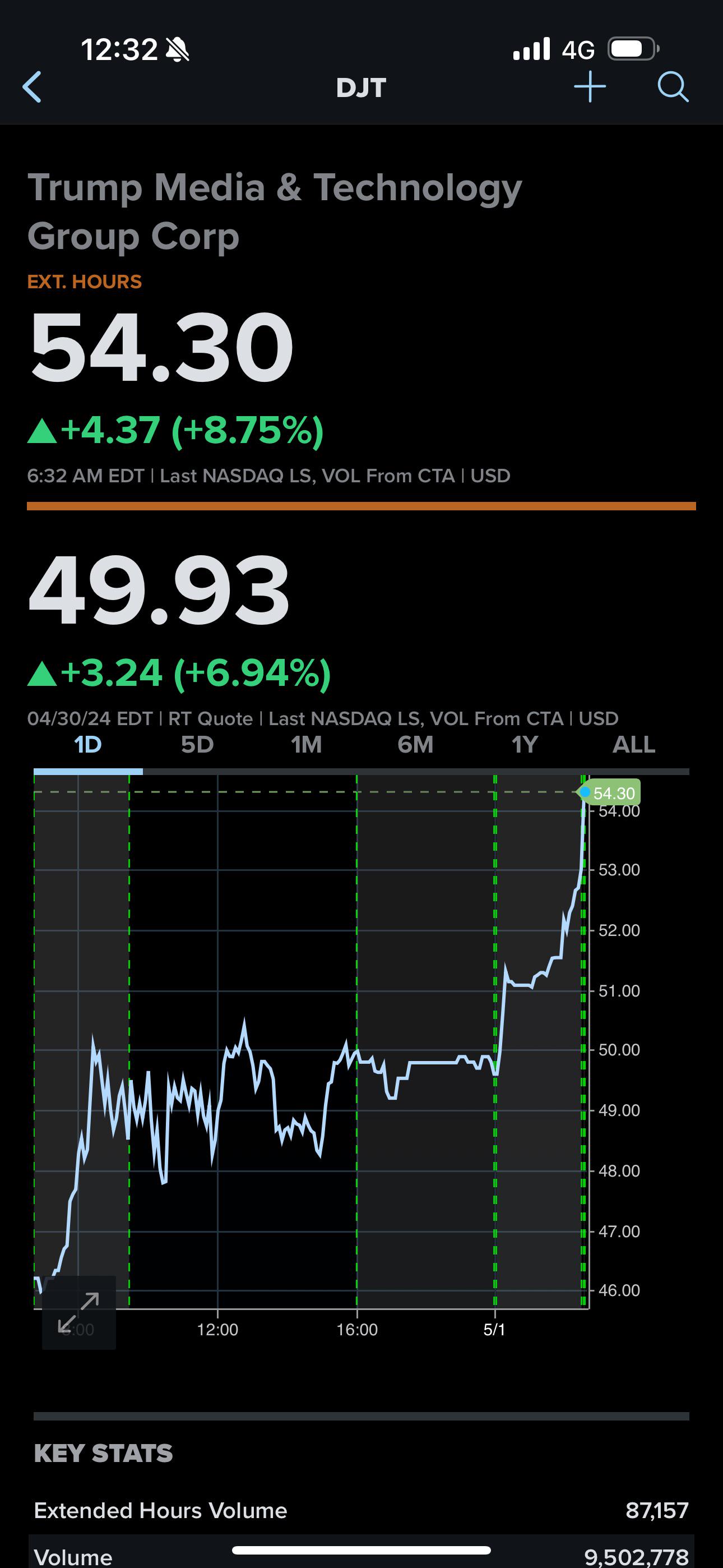This screenshot has height=1568, width=723.
Task: Tap the DJT ticker title
Action: coord(360,89)
